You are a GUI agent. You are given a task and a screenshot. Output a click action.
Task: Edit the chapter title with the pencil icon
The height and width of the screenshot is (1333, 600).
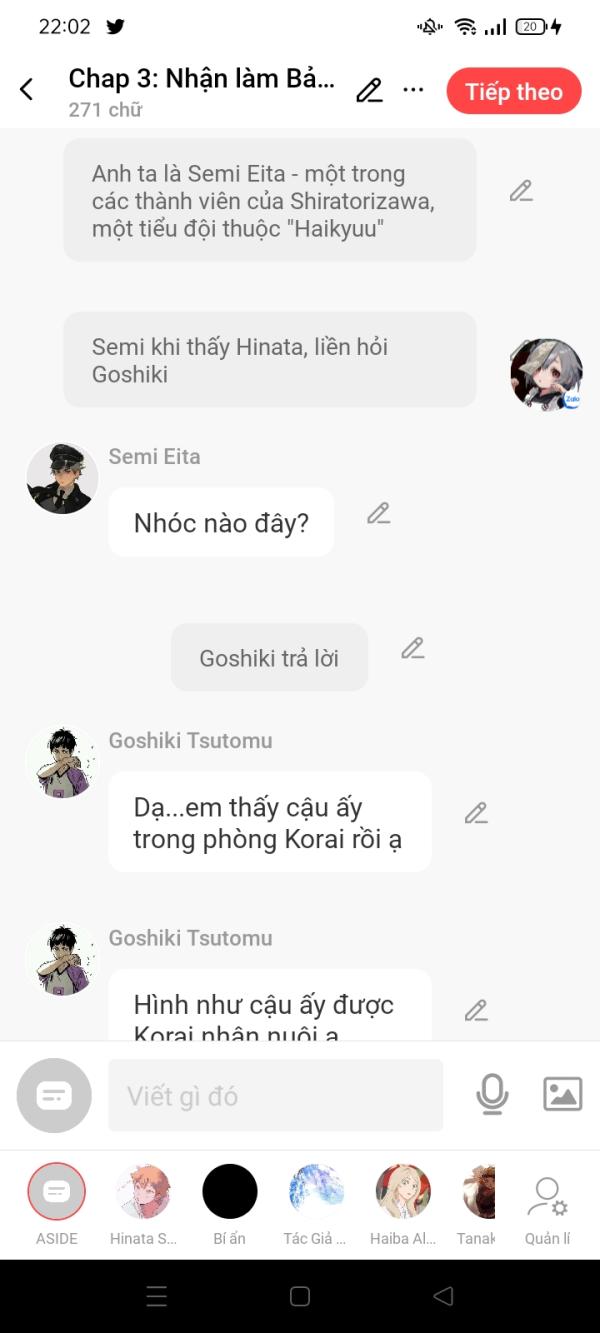369,91
